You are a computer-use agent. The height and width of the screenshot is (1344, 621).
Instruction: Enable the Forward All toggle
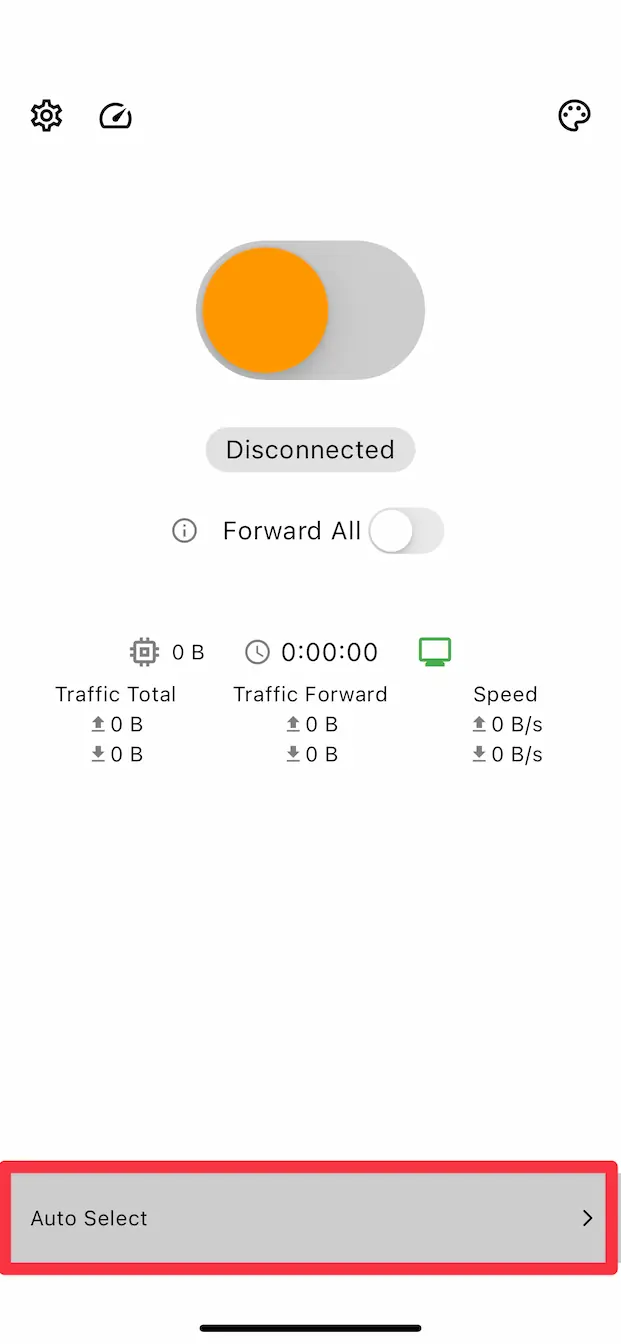tap(405, 530)
